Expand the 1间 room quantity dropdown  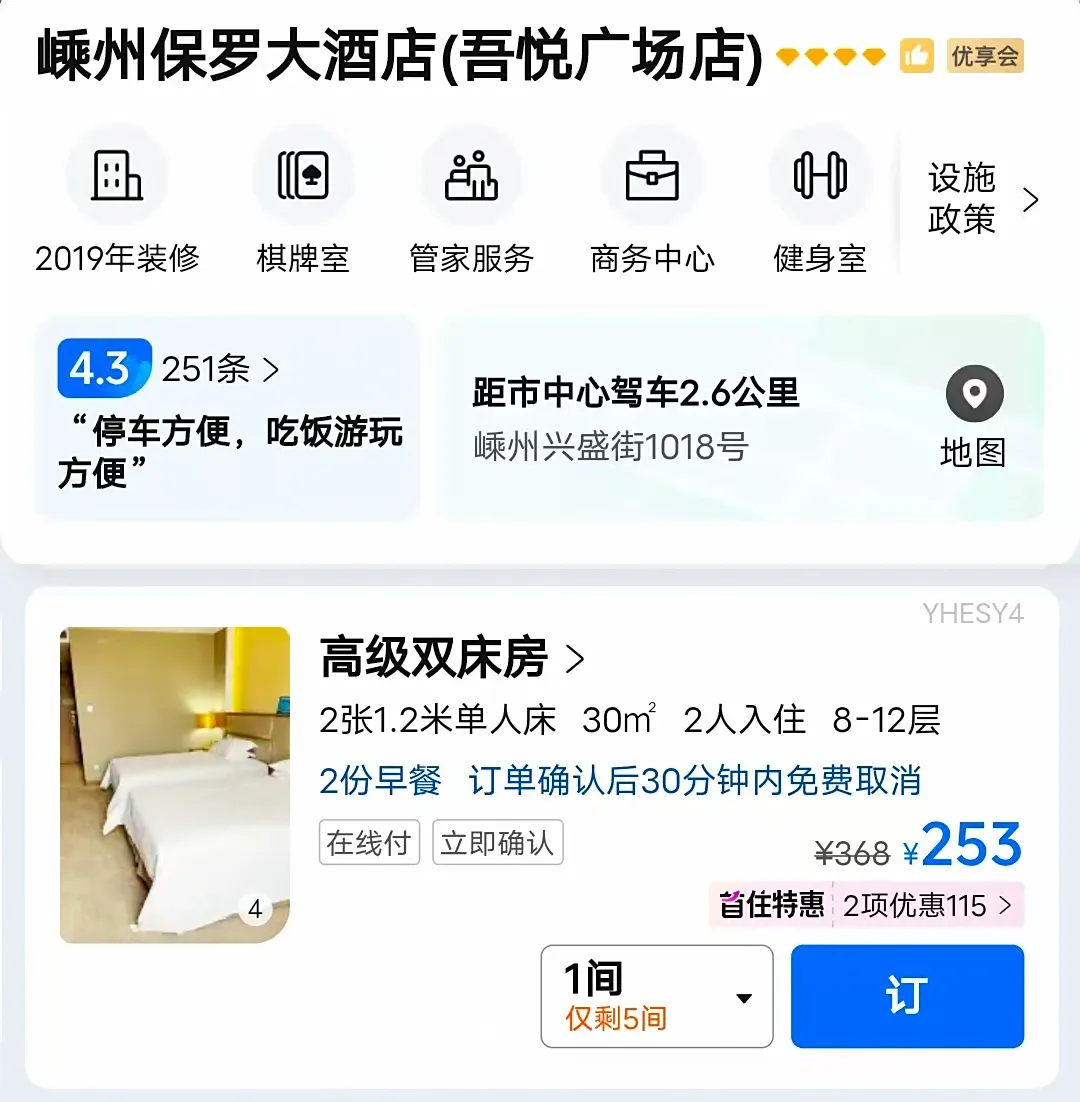tap(657, 996)
